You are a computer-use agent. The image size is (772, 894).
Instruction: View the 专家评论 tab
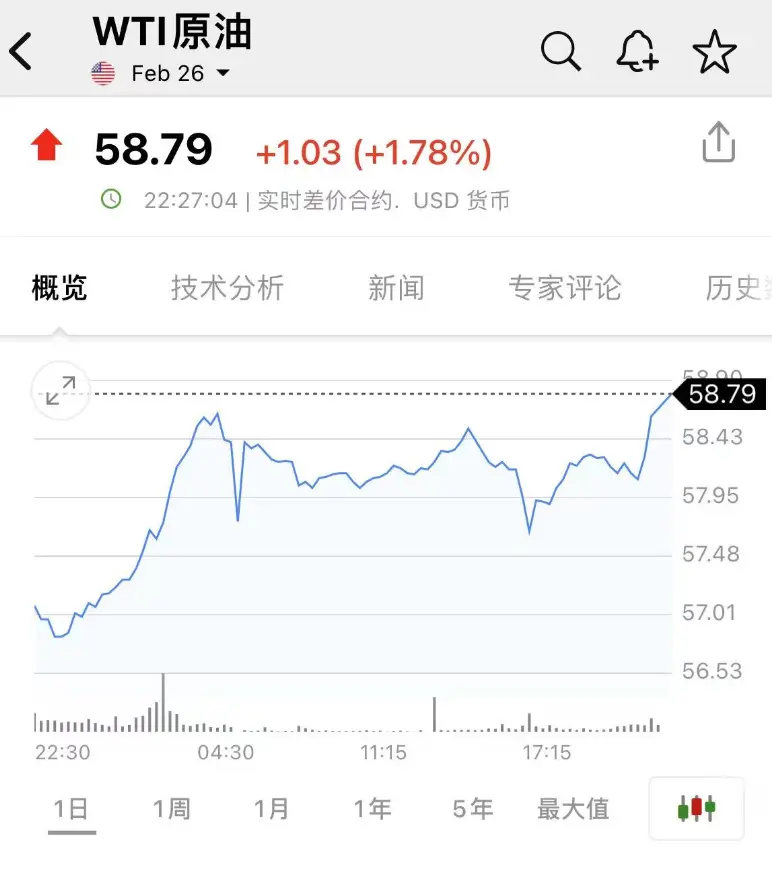click(564, 288)
